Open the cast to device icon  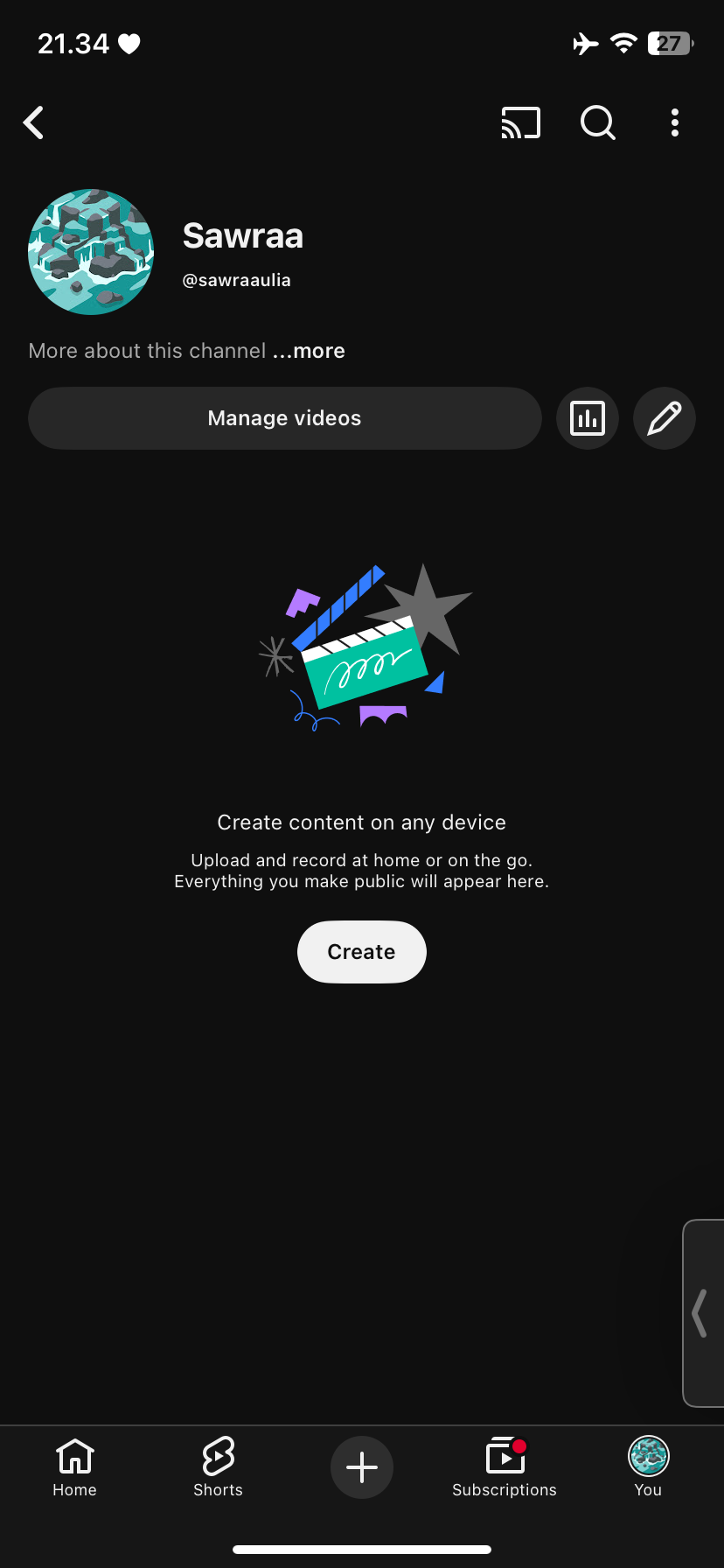520,123
